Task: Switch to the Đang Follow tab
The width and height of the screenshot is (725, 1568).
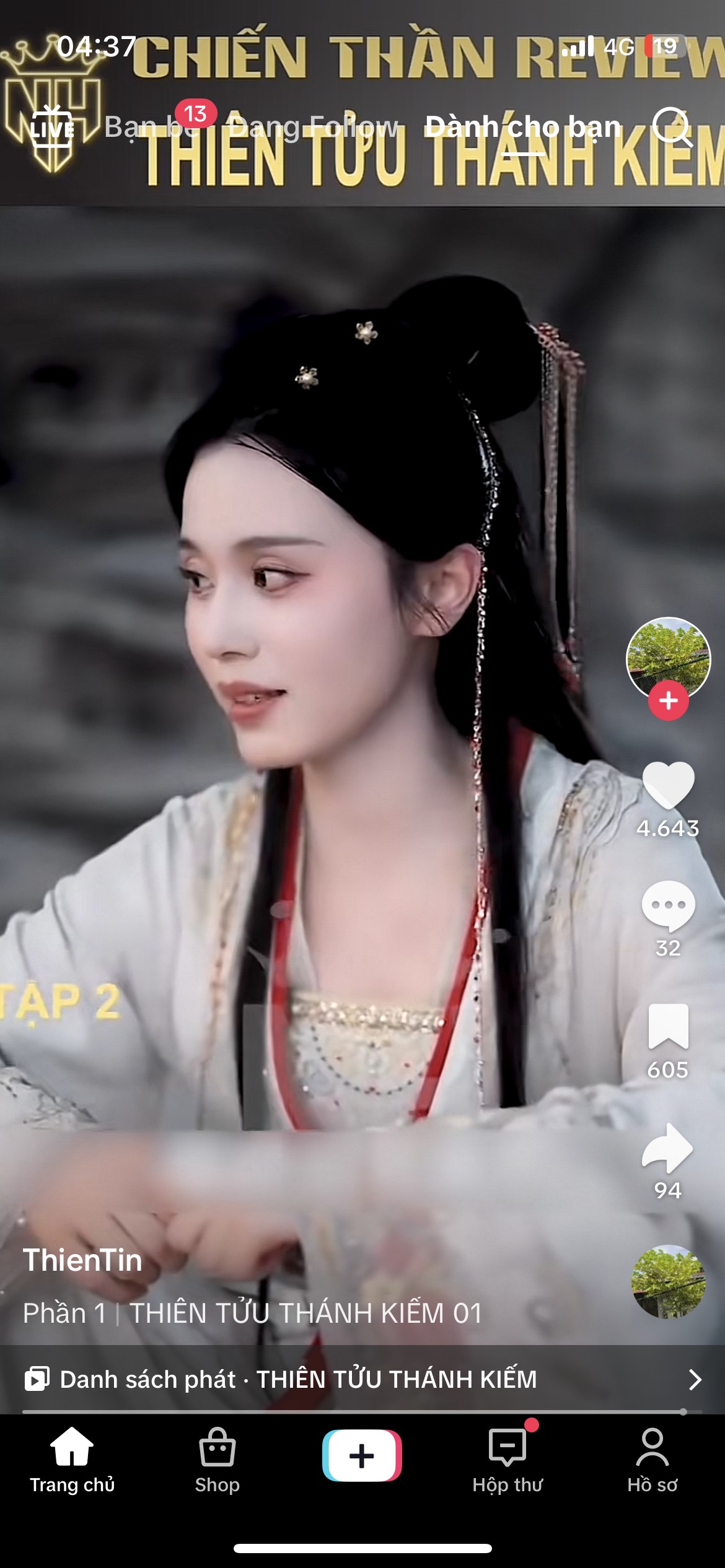Action: pos(313,127)
